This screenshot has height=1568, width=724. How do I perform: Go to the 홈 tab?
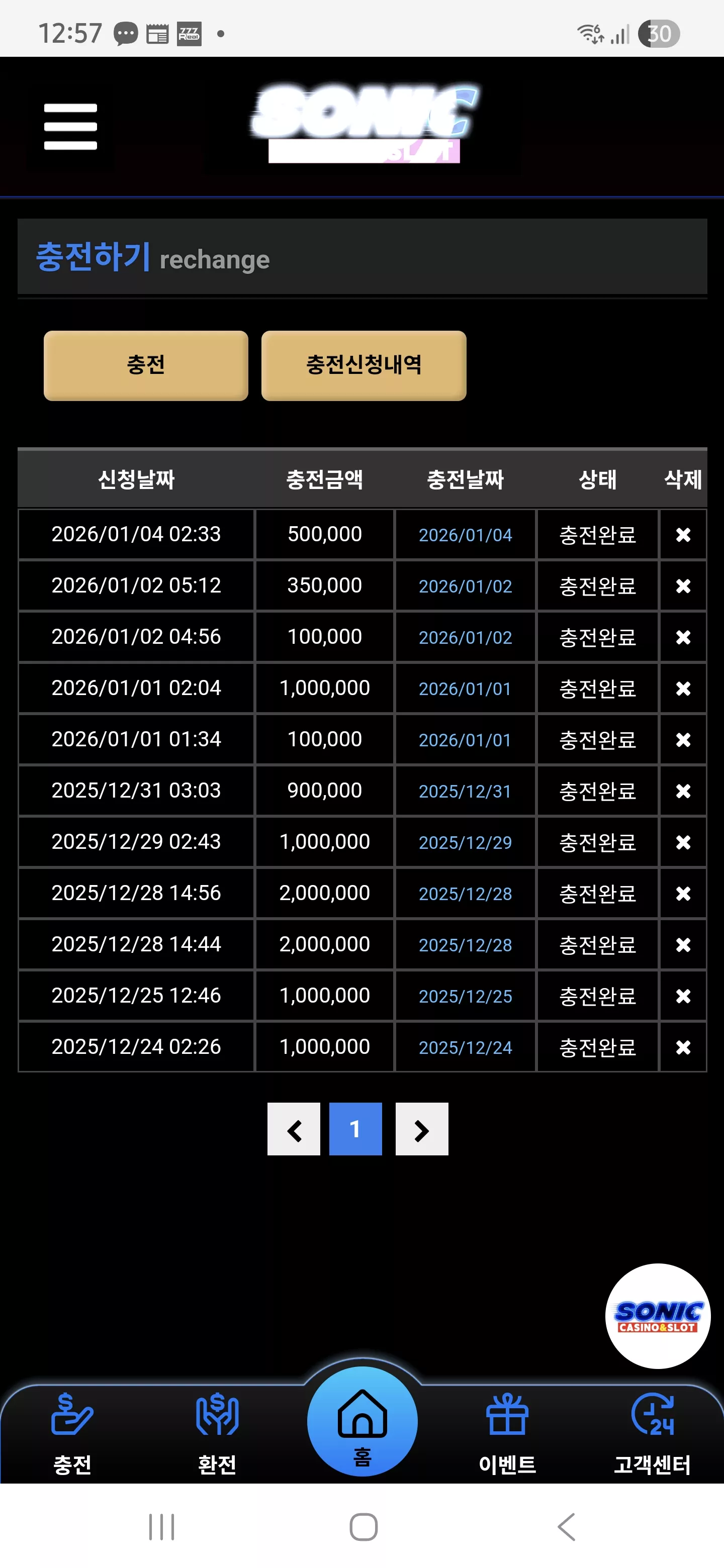363,1421
